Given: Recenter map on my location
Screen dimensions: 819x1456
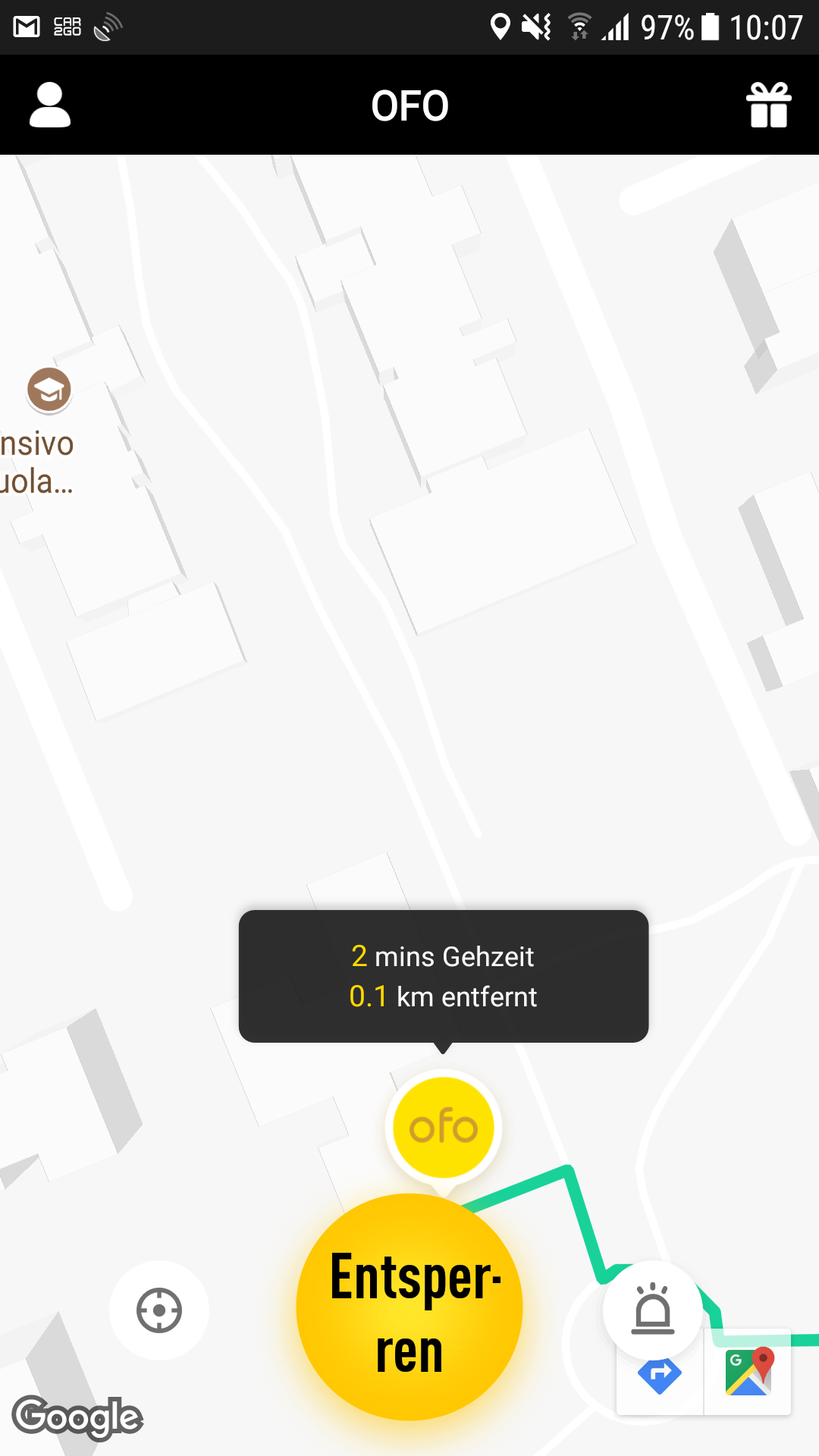Looking at the screenshot, I should pos(159,1310).
